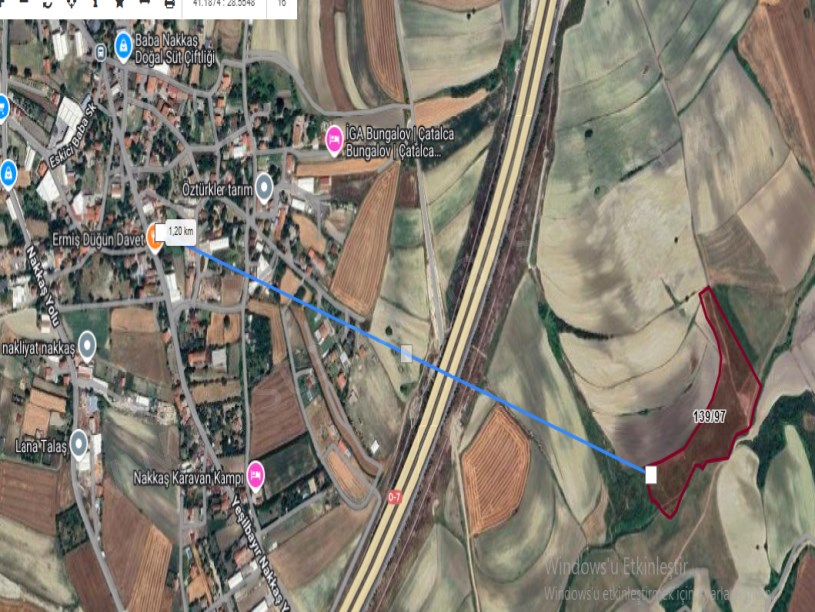Tap the bus stop icon near Baba Nakkaş
This screenshot has height=612, width=815.
tap(101, 51)
